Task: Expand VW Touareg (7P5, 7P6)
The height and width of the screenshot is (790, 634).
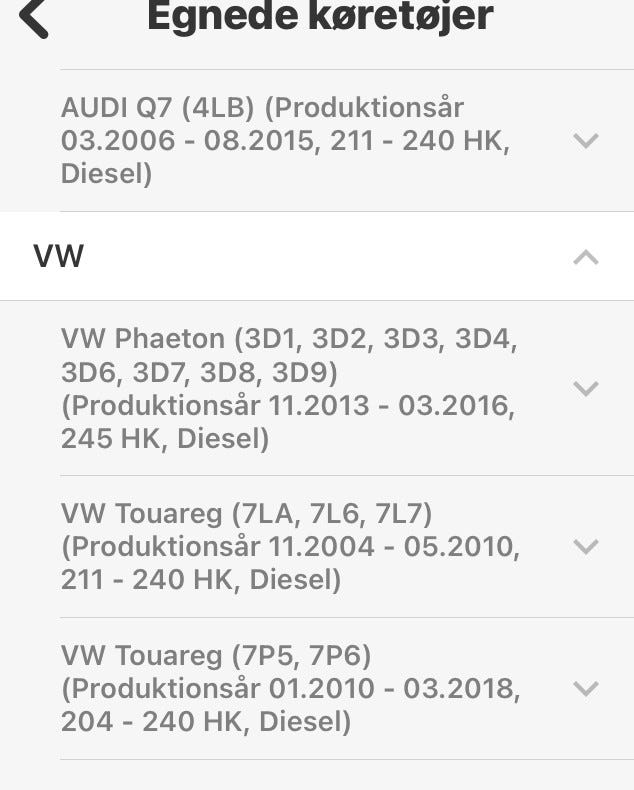Action: pyautogui.click(x=586, y=688)
